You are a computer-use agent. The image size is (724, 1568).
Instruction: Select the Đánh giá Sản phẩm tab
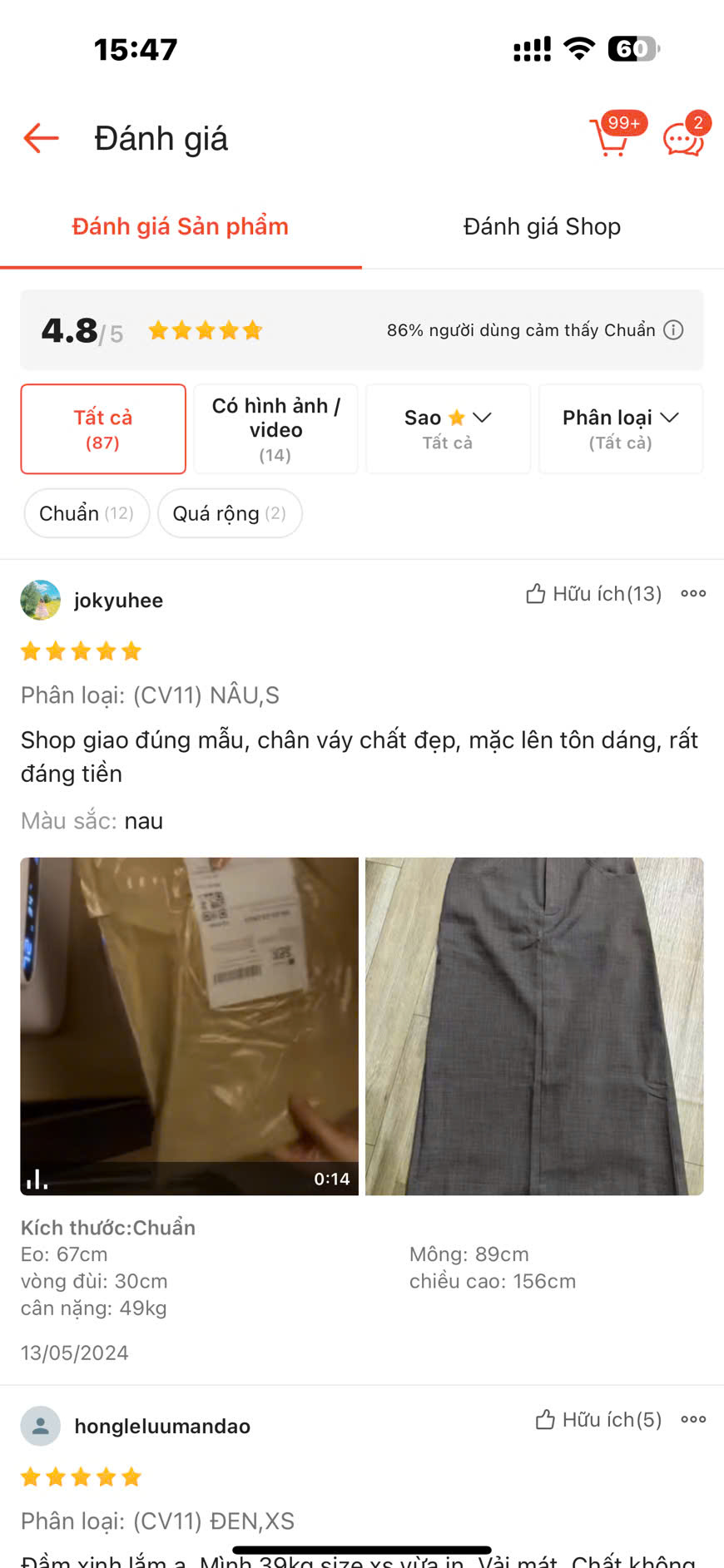[180, 226]
